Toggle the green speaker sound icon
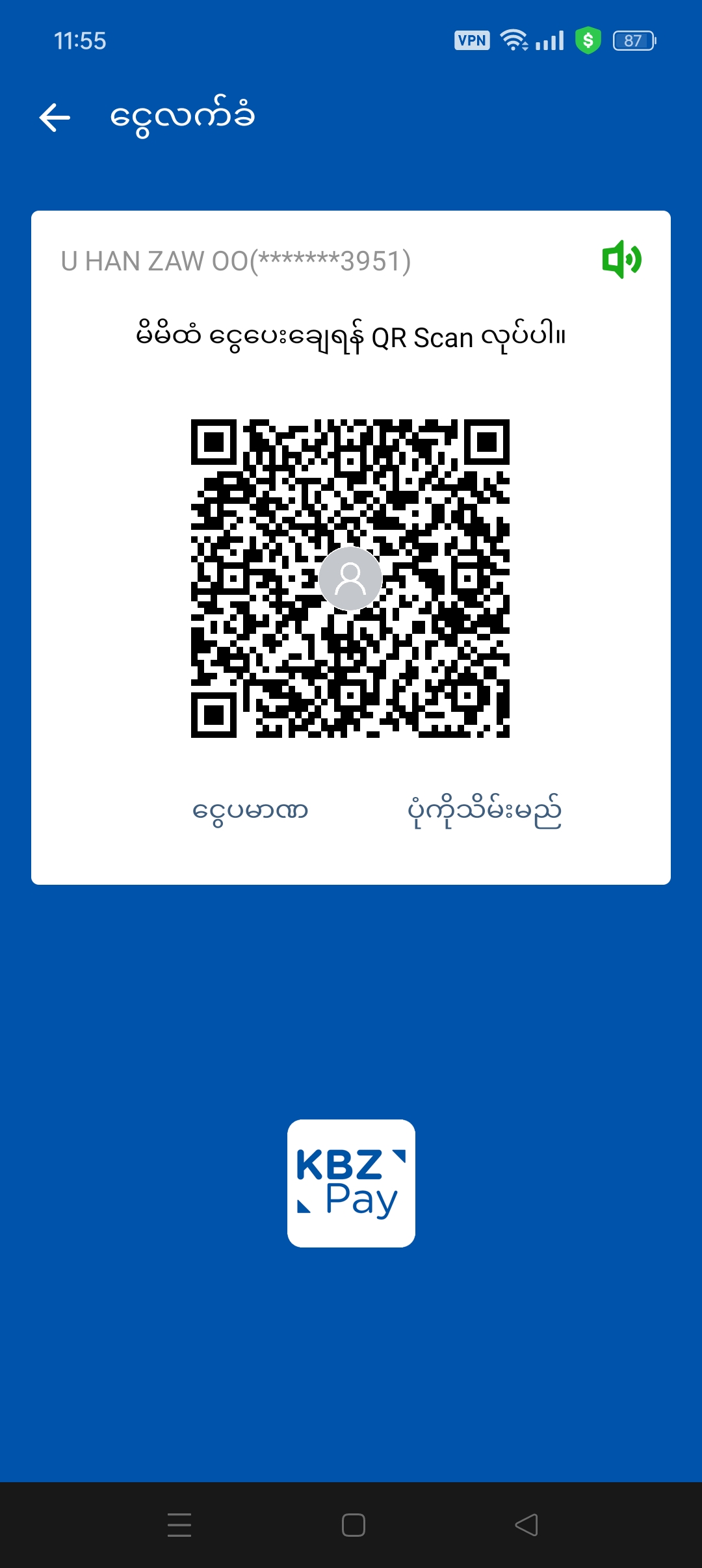The height and width of the screenshot is (1568, 702). click(621, 259)
